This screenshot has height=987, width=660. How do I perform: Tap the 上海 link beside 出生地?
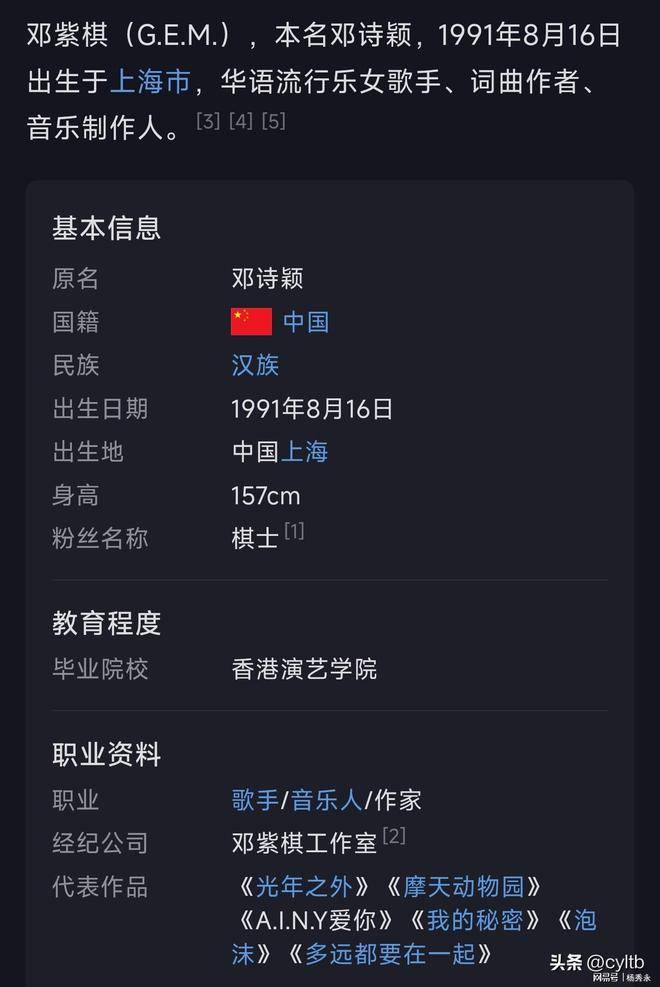click(x=304, y=452)
